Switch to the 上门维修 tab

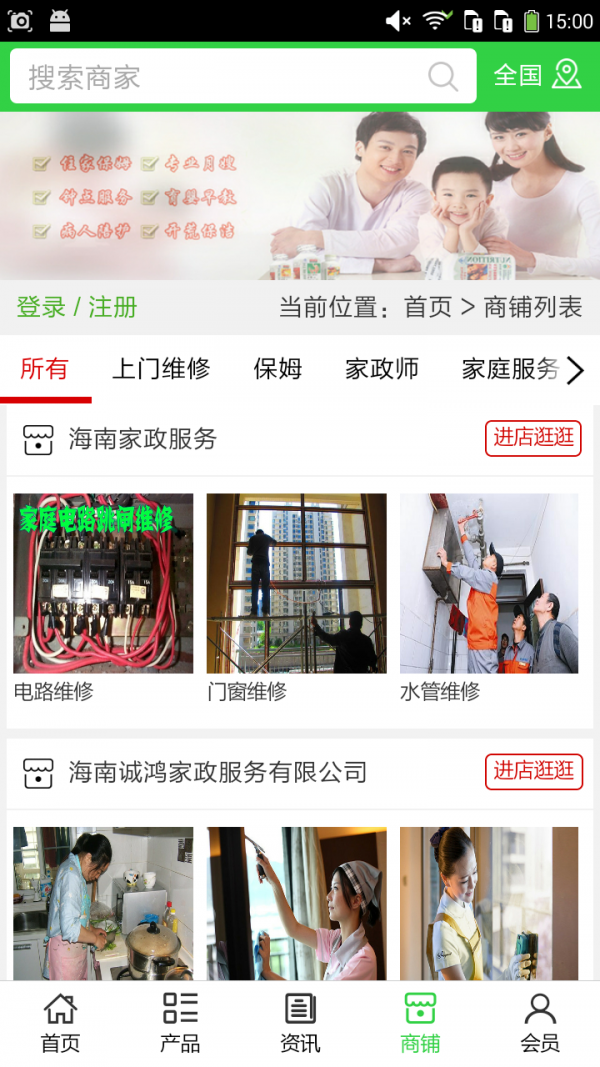pyautogui.click(x=161, y=369)
